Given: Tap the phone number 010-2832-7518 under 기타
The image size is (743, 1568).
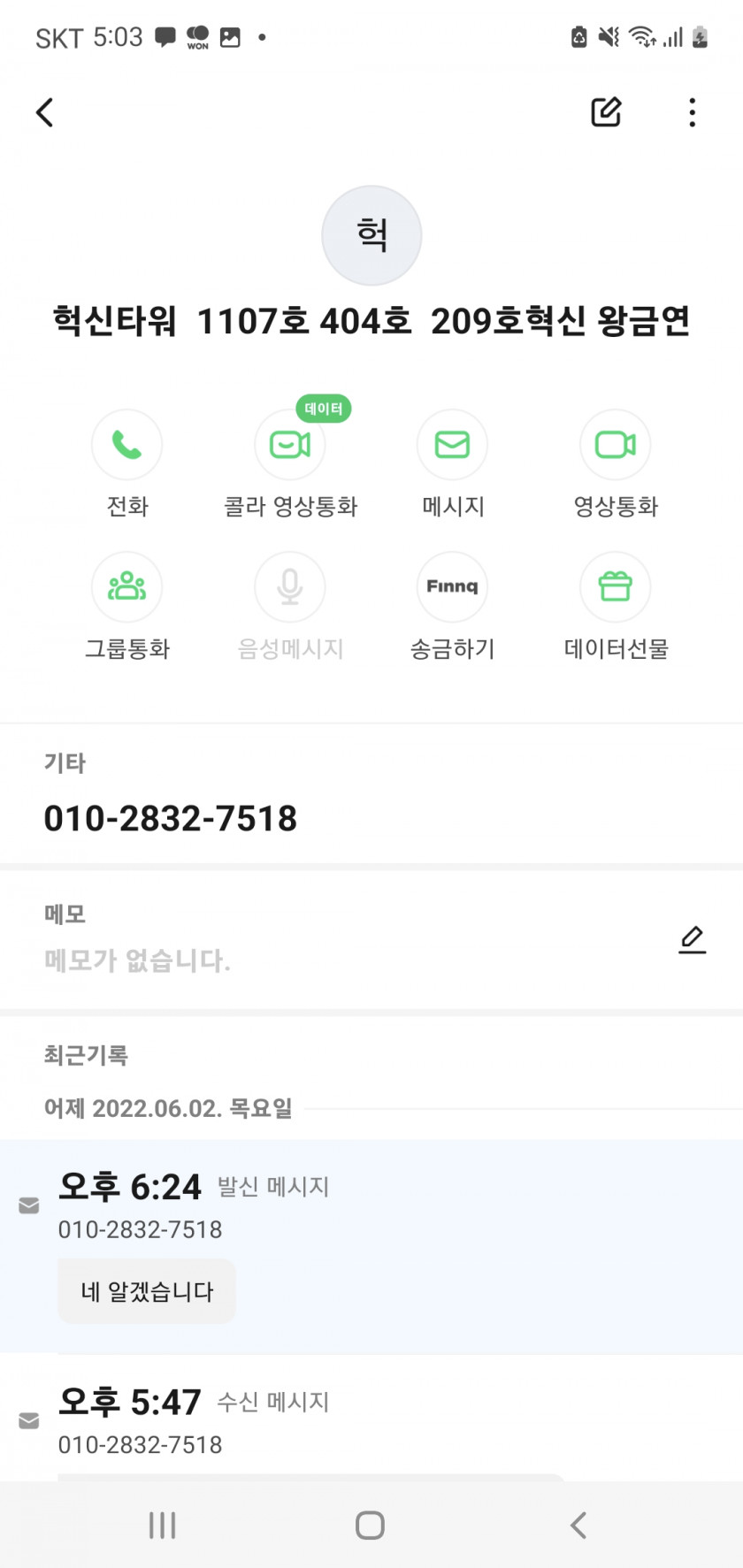Looking at the screenshot, I should coord(171,818).
